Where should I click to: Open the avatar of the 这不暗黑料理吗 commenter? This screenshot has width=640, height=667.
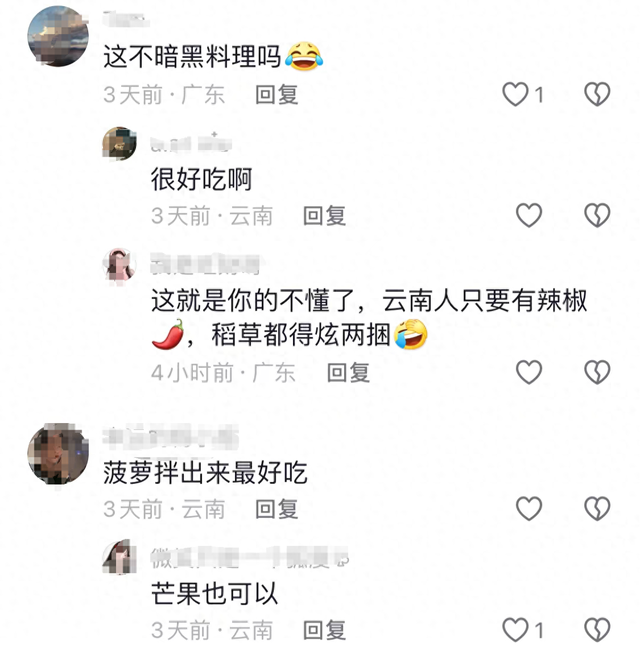(x=58, y=37)
